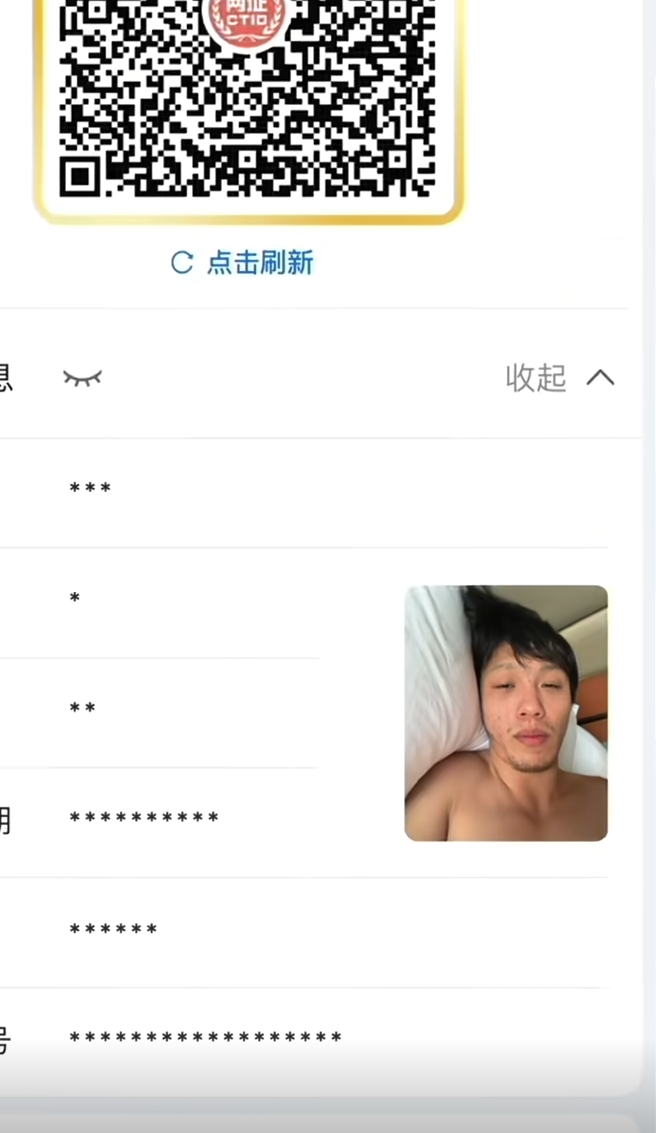Tap 点击刷新 to refresh the QR code

[243, 263]
